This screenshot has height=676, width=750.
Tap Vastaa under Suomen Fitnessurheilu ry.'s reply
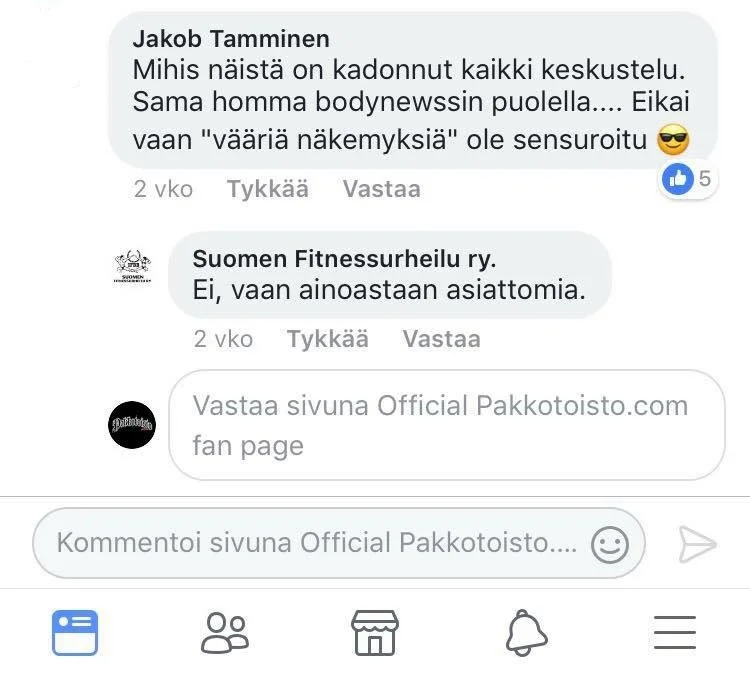tap(441, 339)
